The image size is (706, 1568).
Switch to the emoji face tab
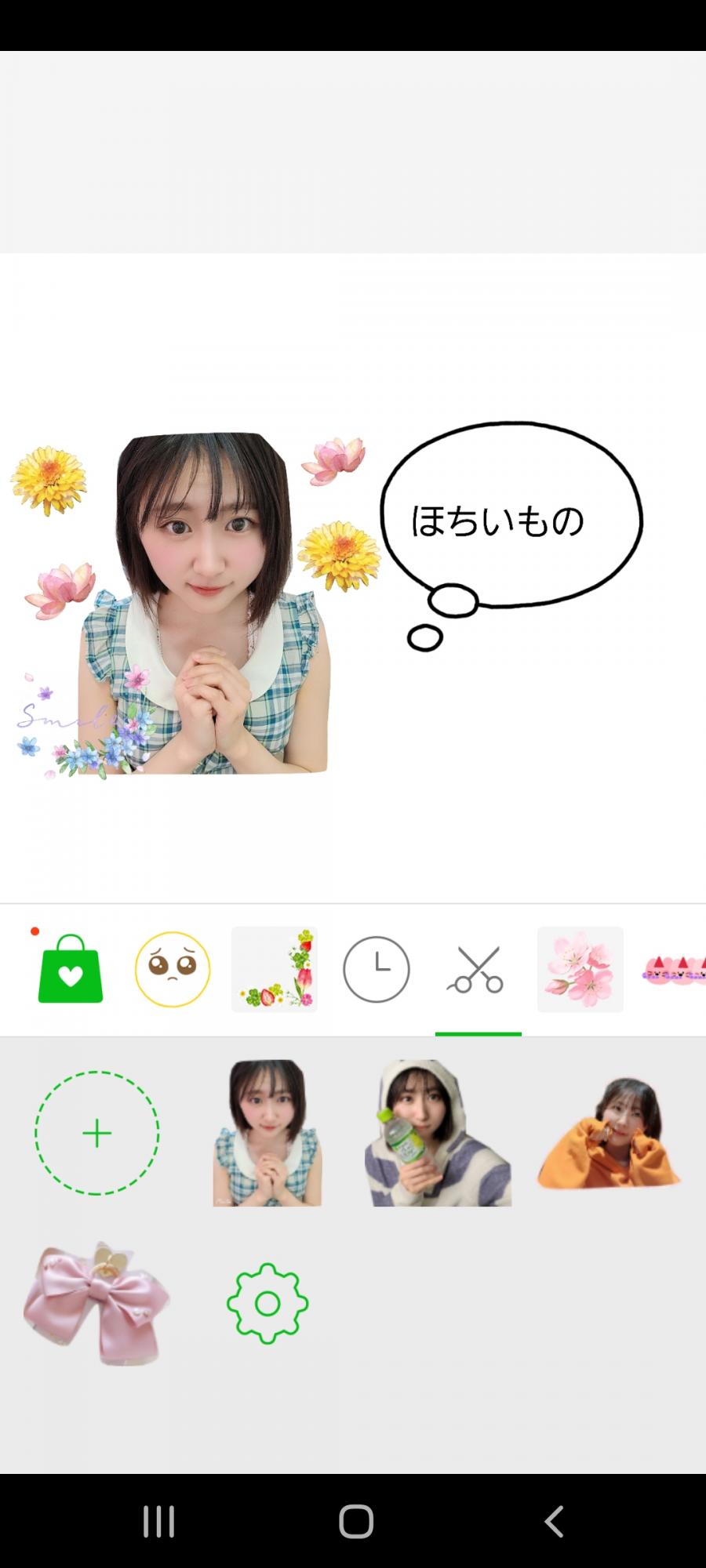[x=173, y=969]
